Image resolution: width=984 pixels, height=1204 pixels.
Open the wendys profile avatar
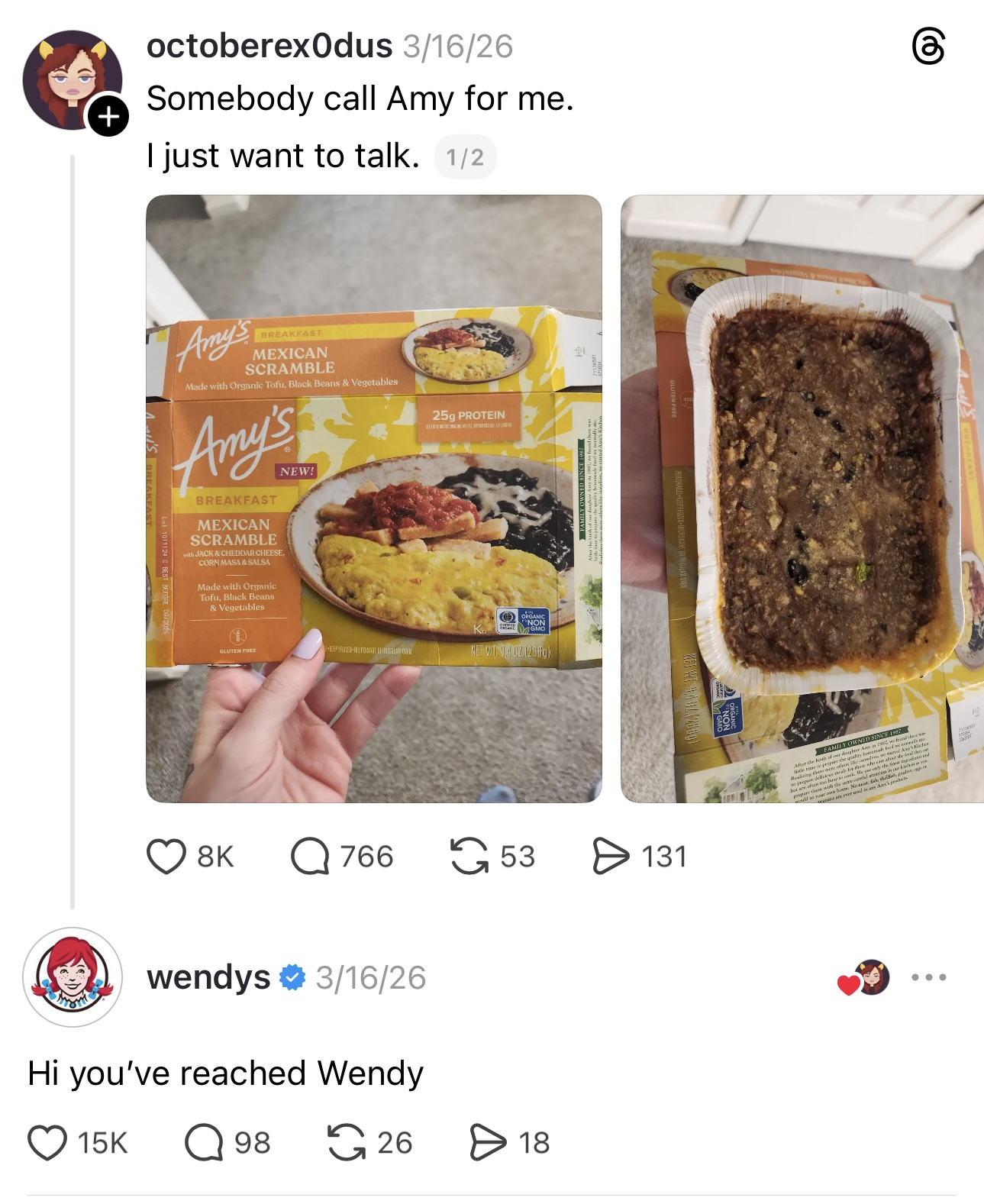coord(73,976)
